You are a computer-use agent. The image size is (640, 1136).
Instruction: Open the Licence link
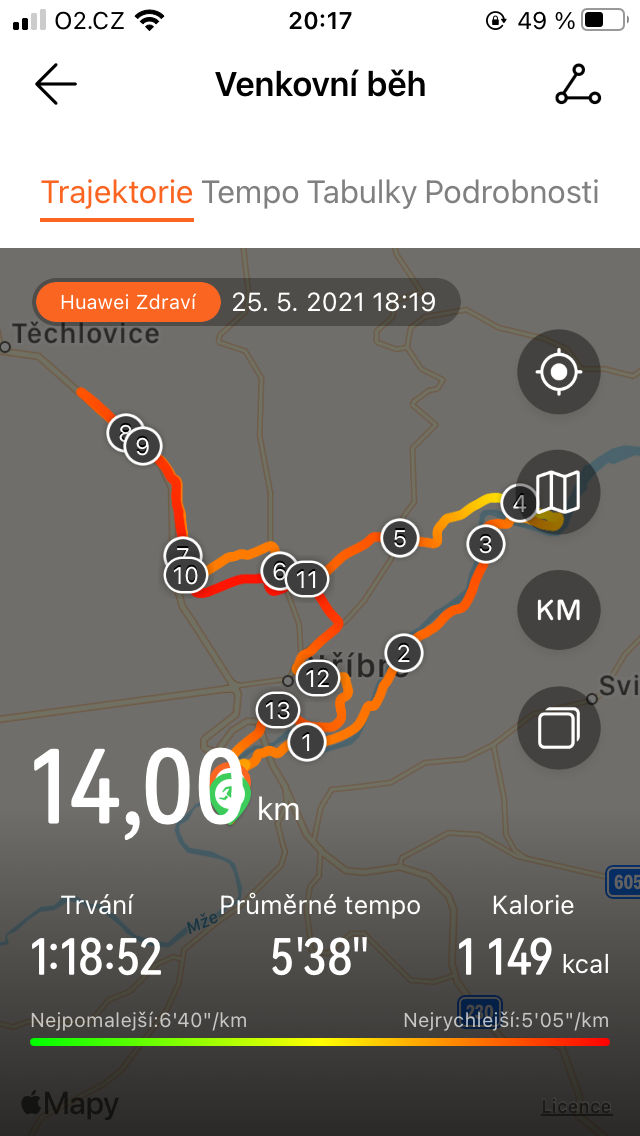576,1106
